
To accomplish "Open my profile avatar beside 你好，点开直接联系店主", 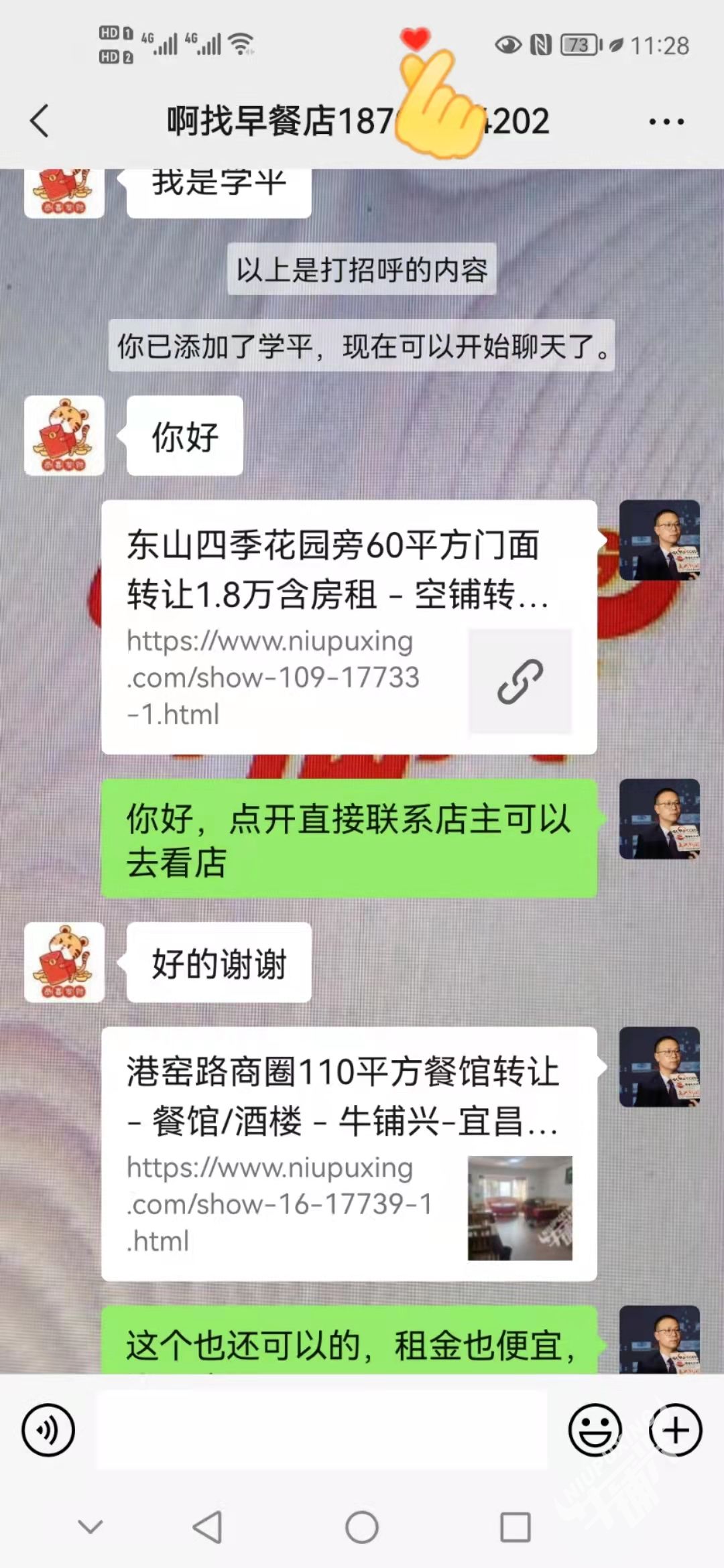I will coord(659,819).
